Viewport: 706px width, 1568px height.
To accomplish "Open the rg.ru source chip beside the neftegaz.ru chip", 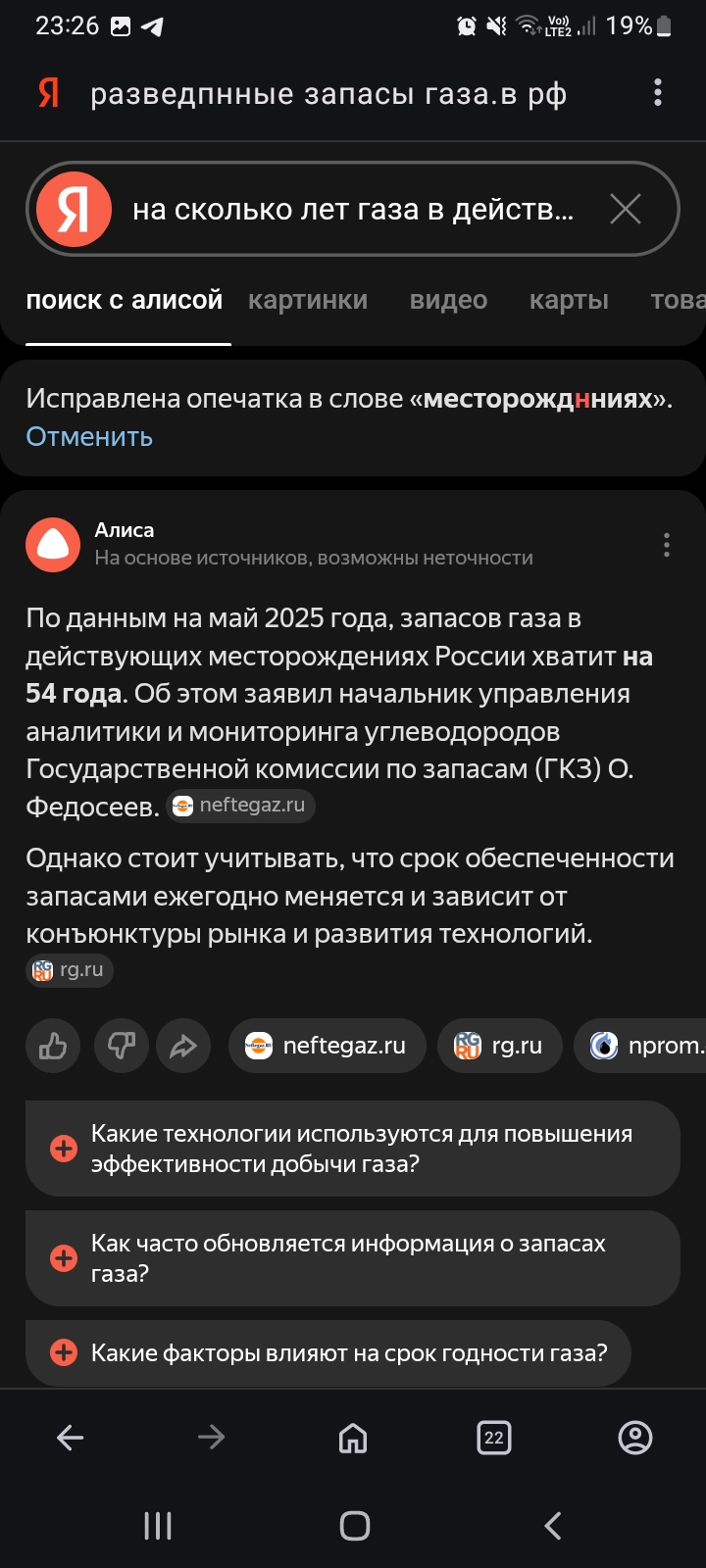I will click(x=499, y=1046).
